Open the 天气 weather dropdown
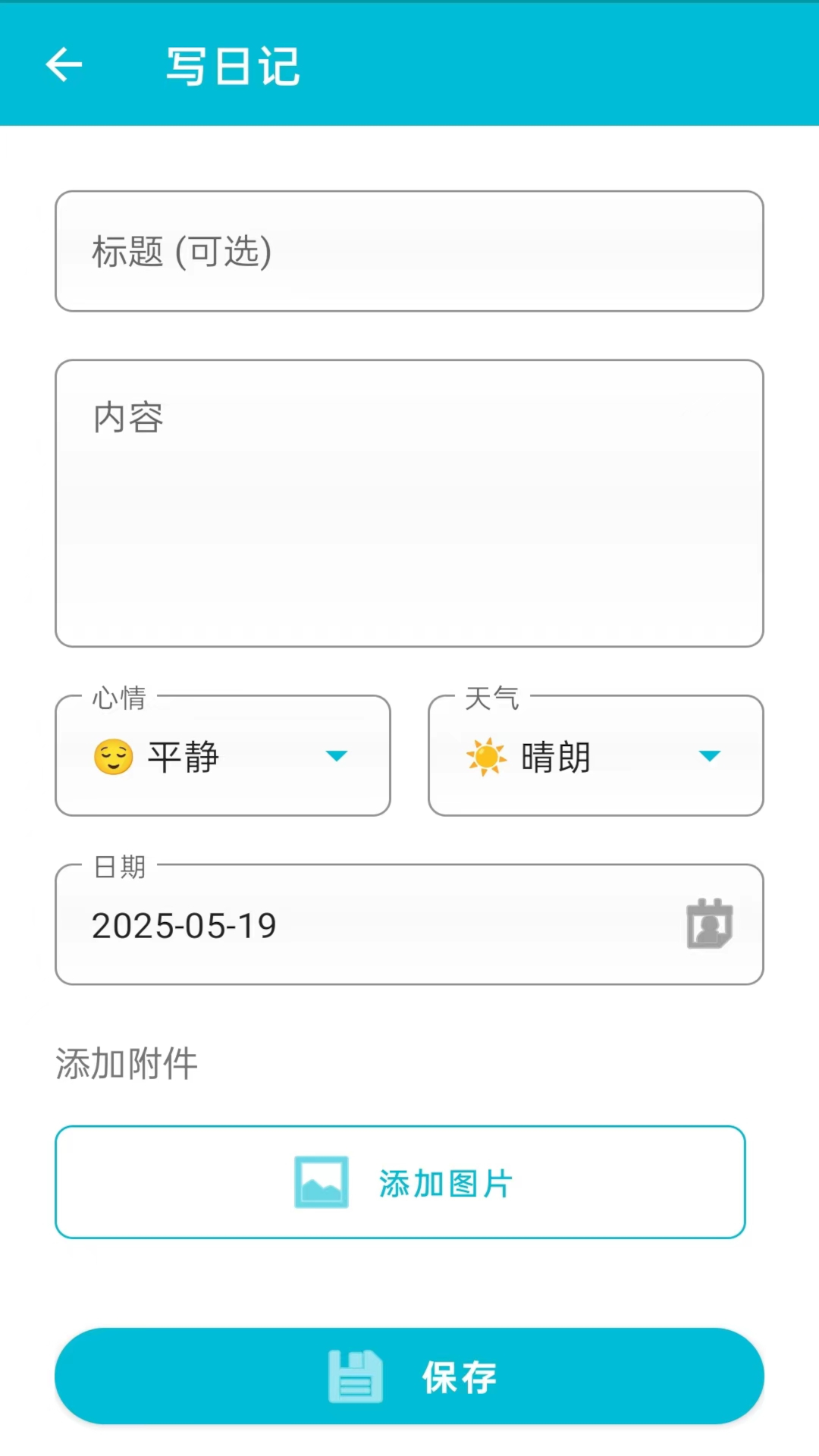Image resolution: width=819 pixels, height=1456 pixels. 596,756
